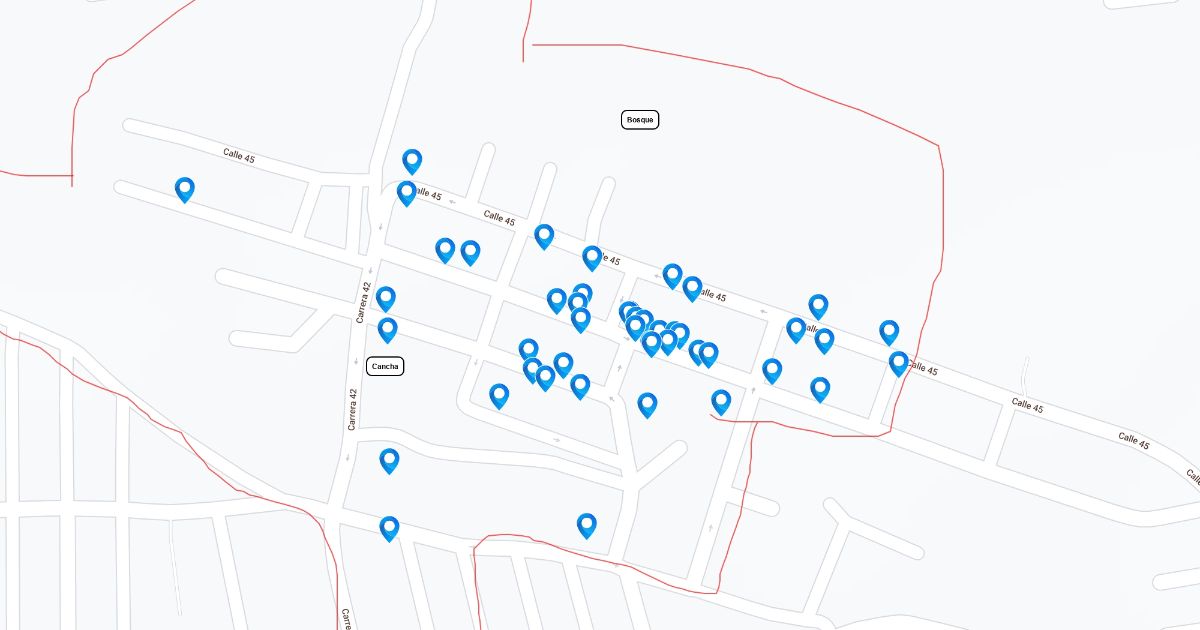The width and height of the screenshot is (1200, 630).
Task: Open the easternmost pin on the red boundary
Action: [898, 362]
